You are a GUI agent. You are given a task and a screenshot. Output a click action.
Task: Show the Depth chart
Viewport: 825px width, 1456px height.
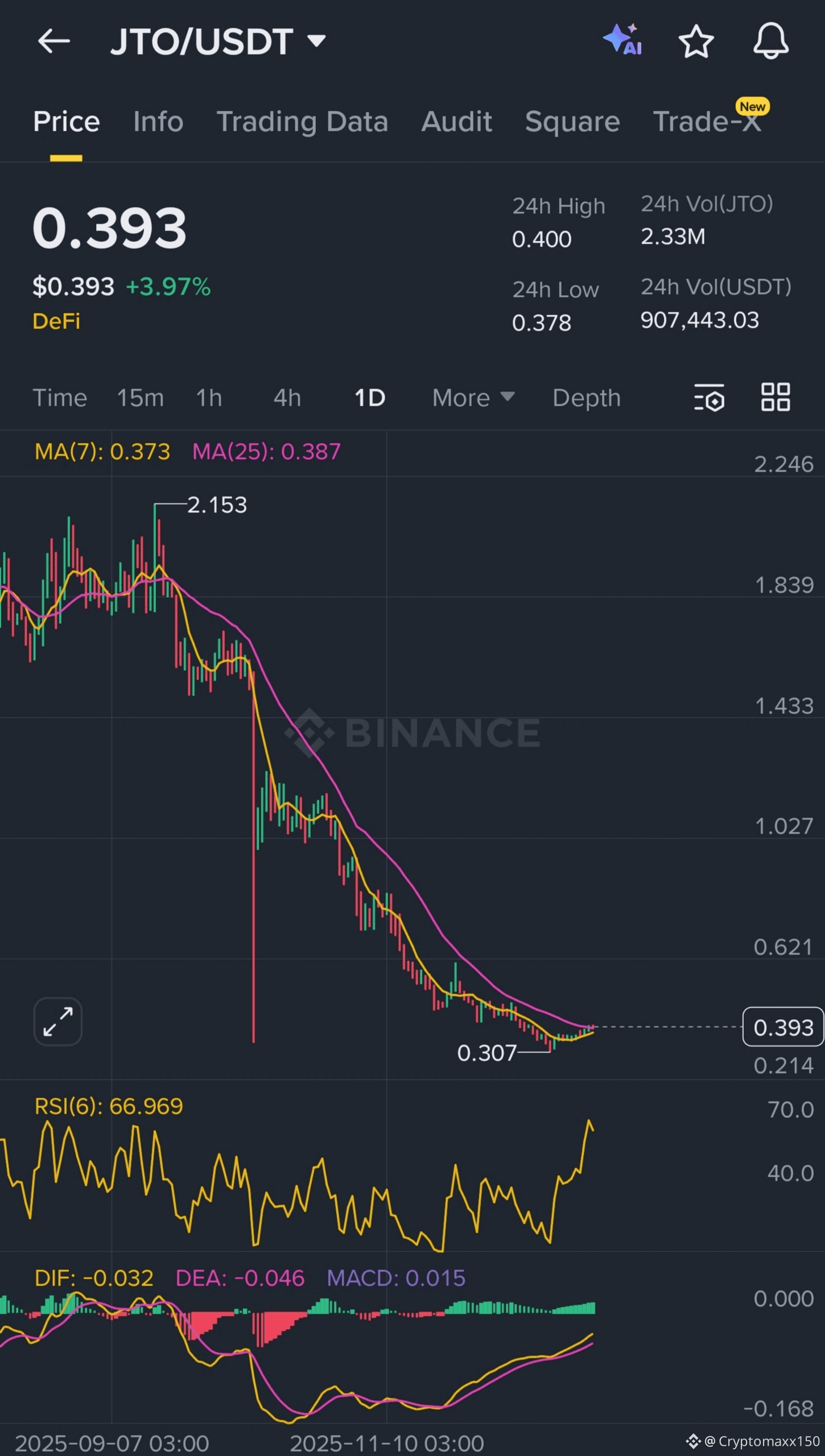(x=586, y=398)
